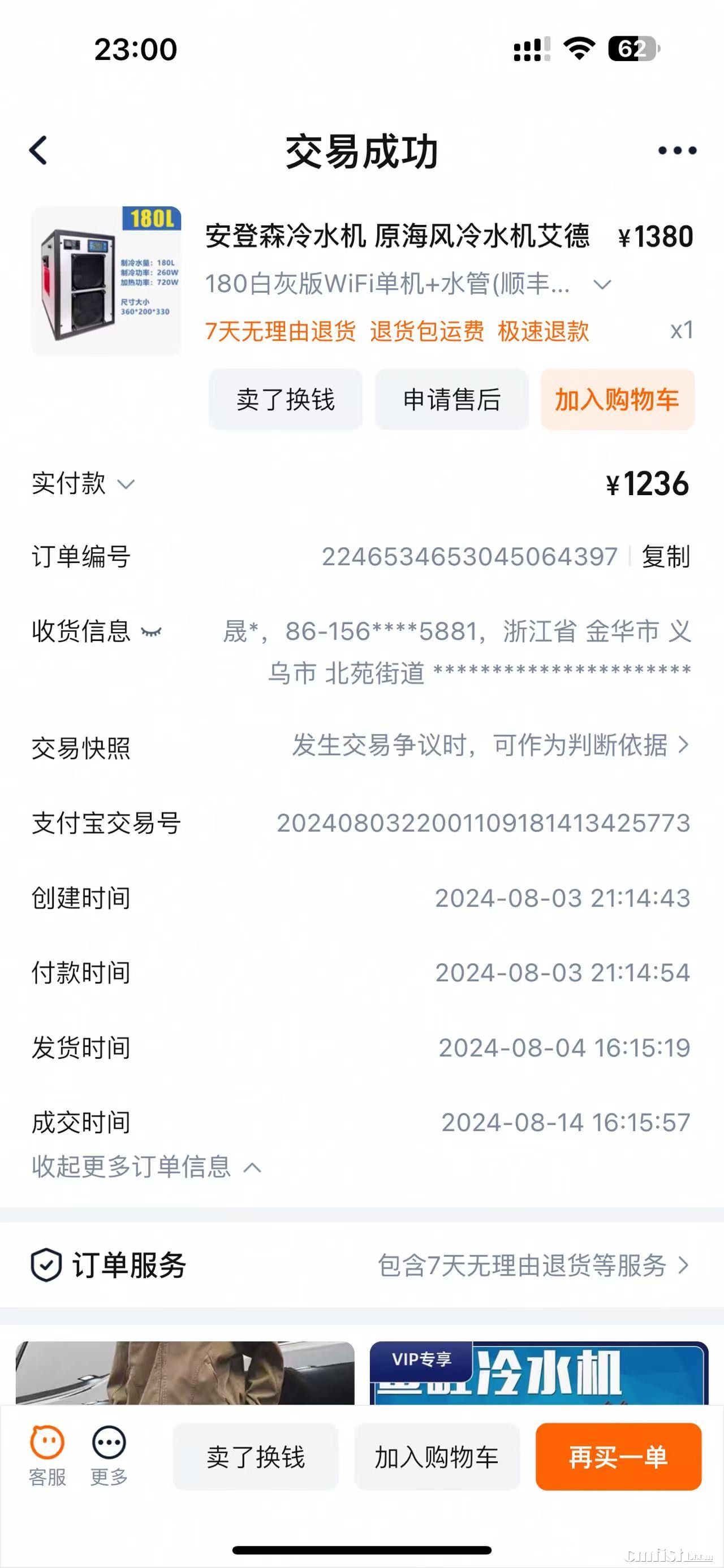This screenshot has height=1568, width=724.
Task: Contact 客服 customer service
Action: click(x=48, y=1456)
